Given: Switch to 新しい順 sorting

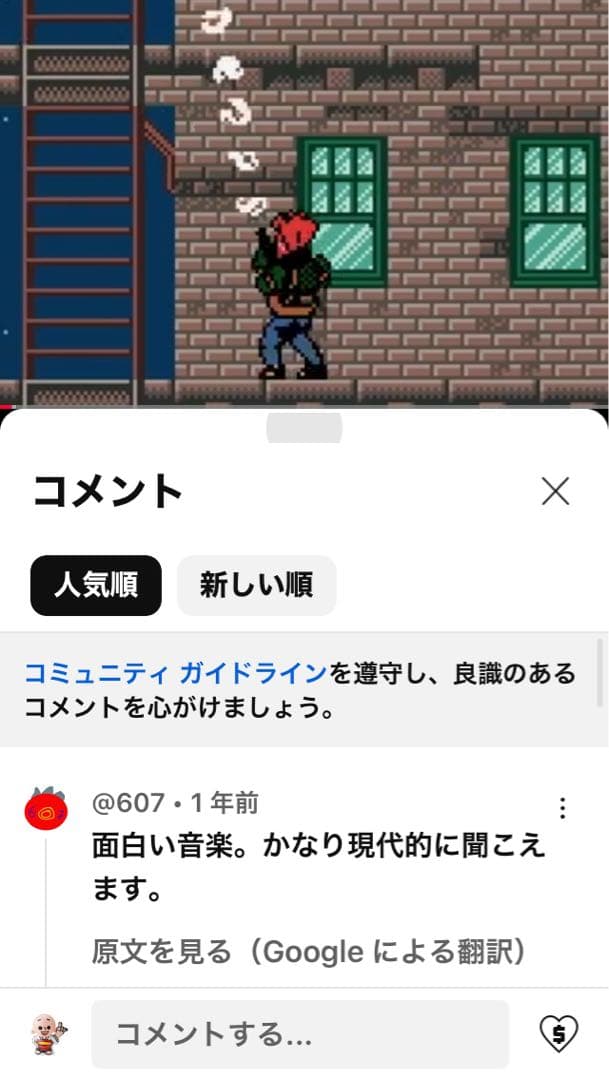Looking at the screenshot, I should pos(256,585).
